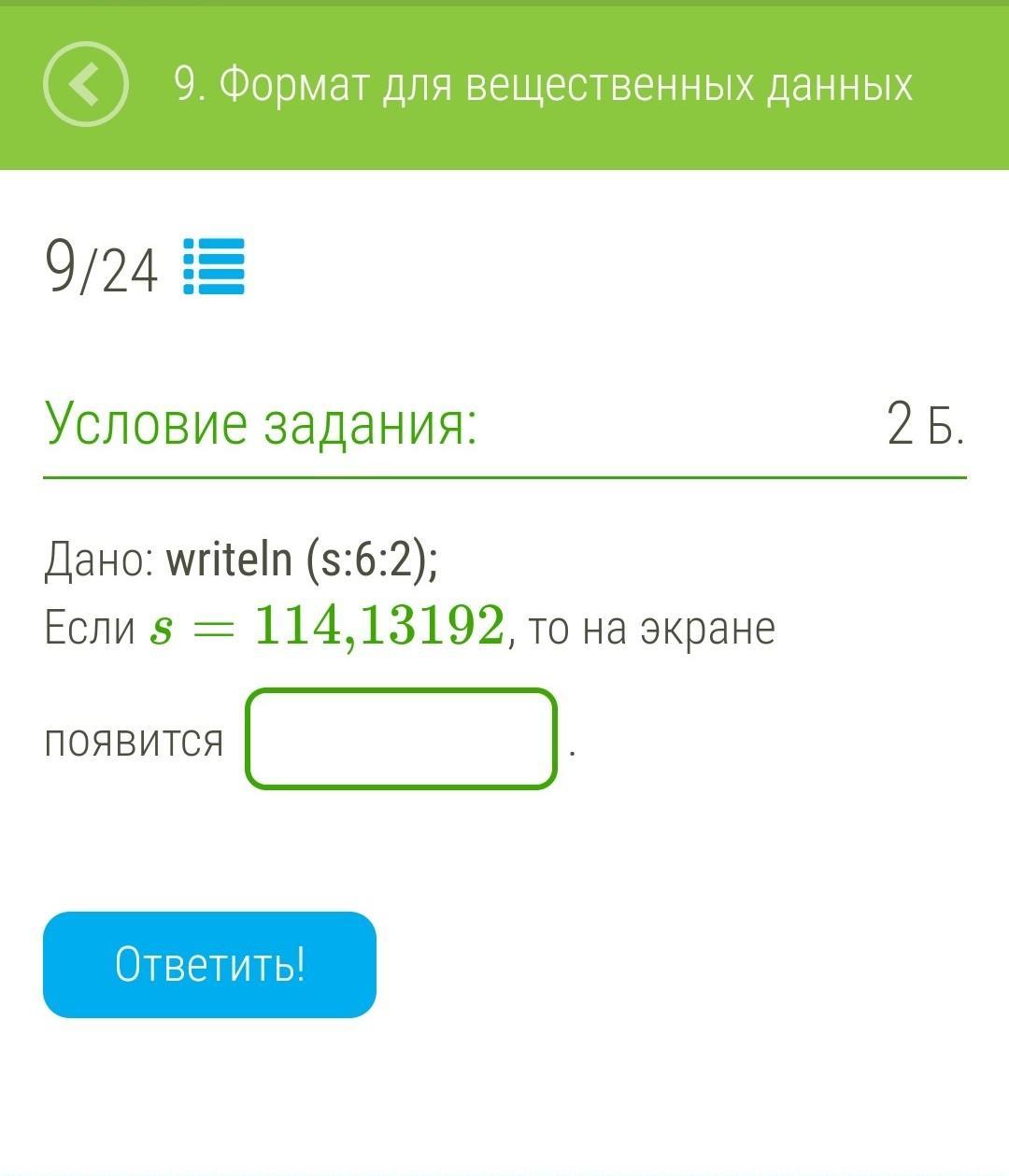
Task: Submit answer with the Ответить! button
Action: 209,964
